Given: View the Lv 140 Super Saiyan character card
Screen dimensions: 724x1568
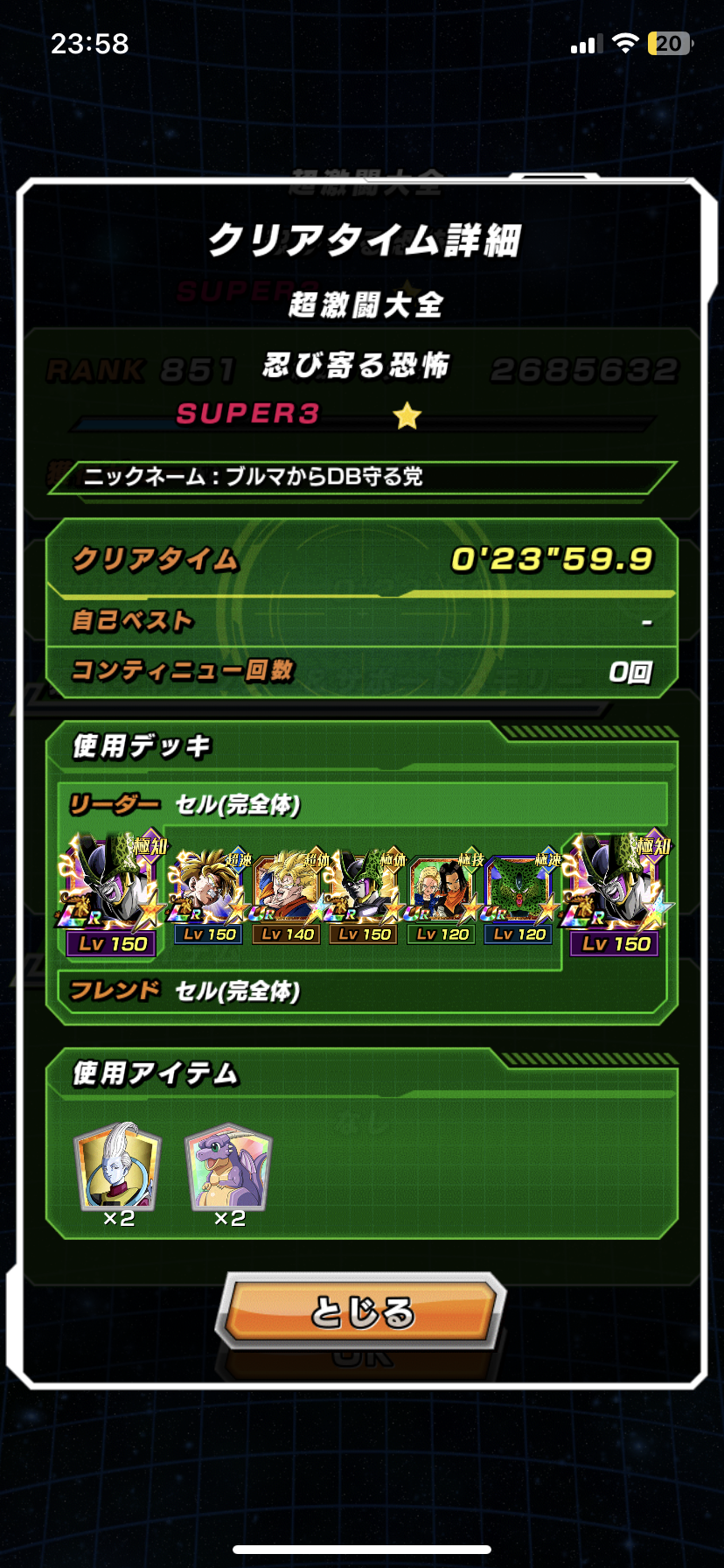Looking at the screenshot, I should pyautogui.click(x=287, y=897).
